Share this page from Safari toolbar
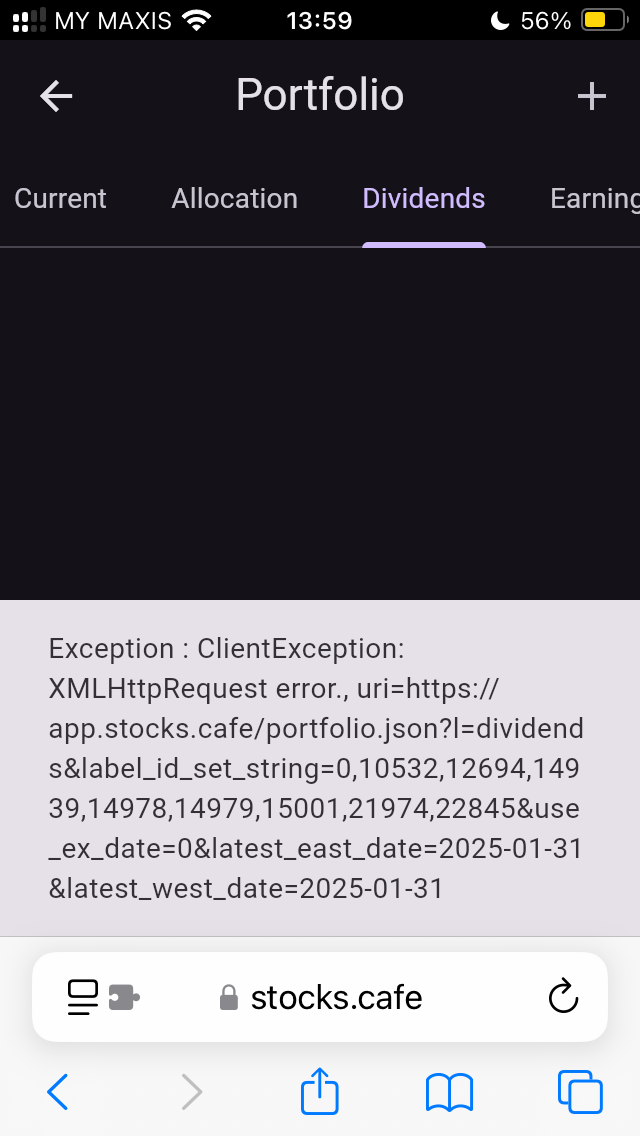Screen dimensions: 640x1136 (320, 1088)
